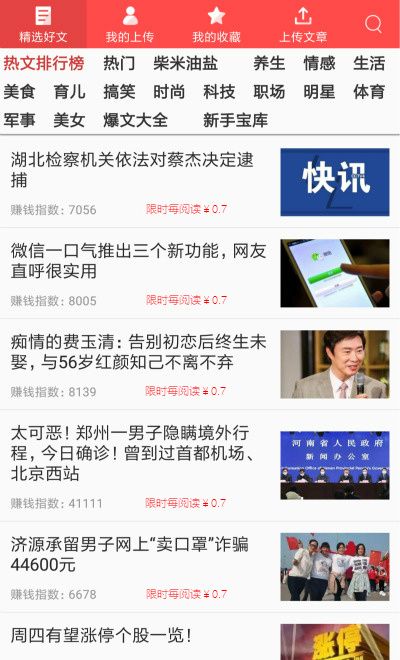This screenshot has height=660, width=400.
Task: Choose the 养生 category
Action: (269, 64)
